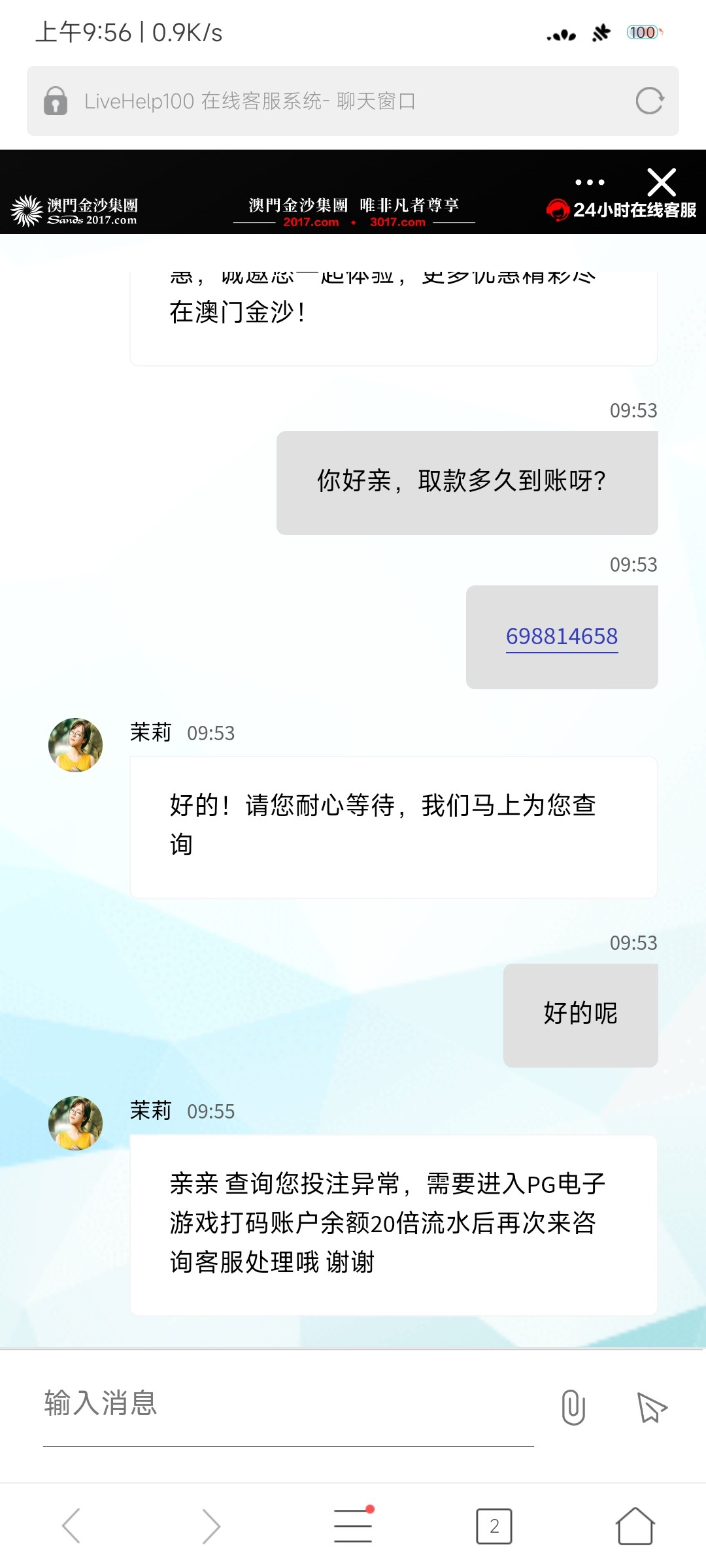The image size is (706, 1568).
Task: Open the 698814658 number link
Action: click(562, 636)
